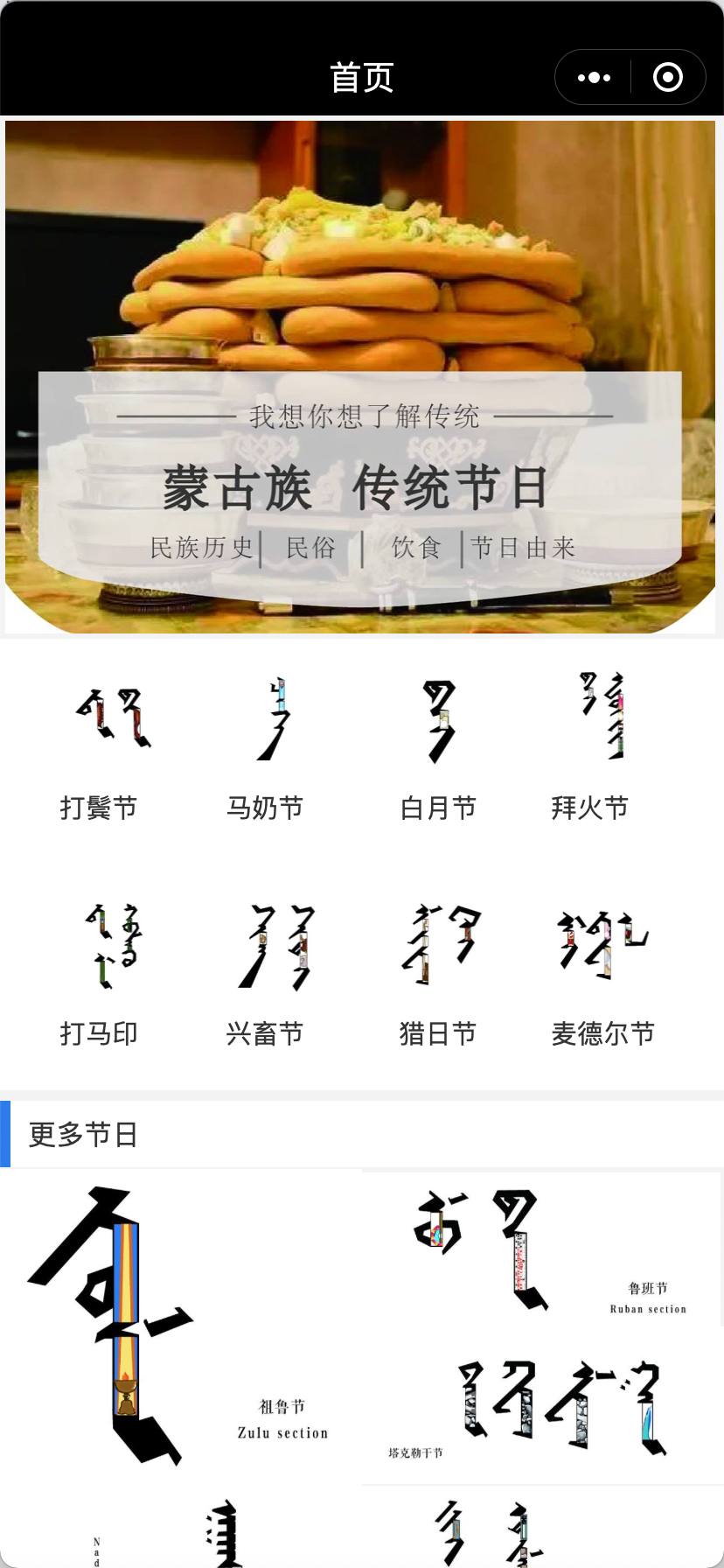The height and width of the screenshot is (1568, 724).
Task: Tap the 节日由来 category in the banner
Action: click(523, 547)
